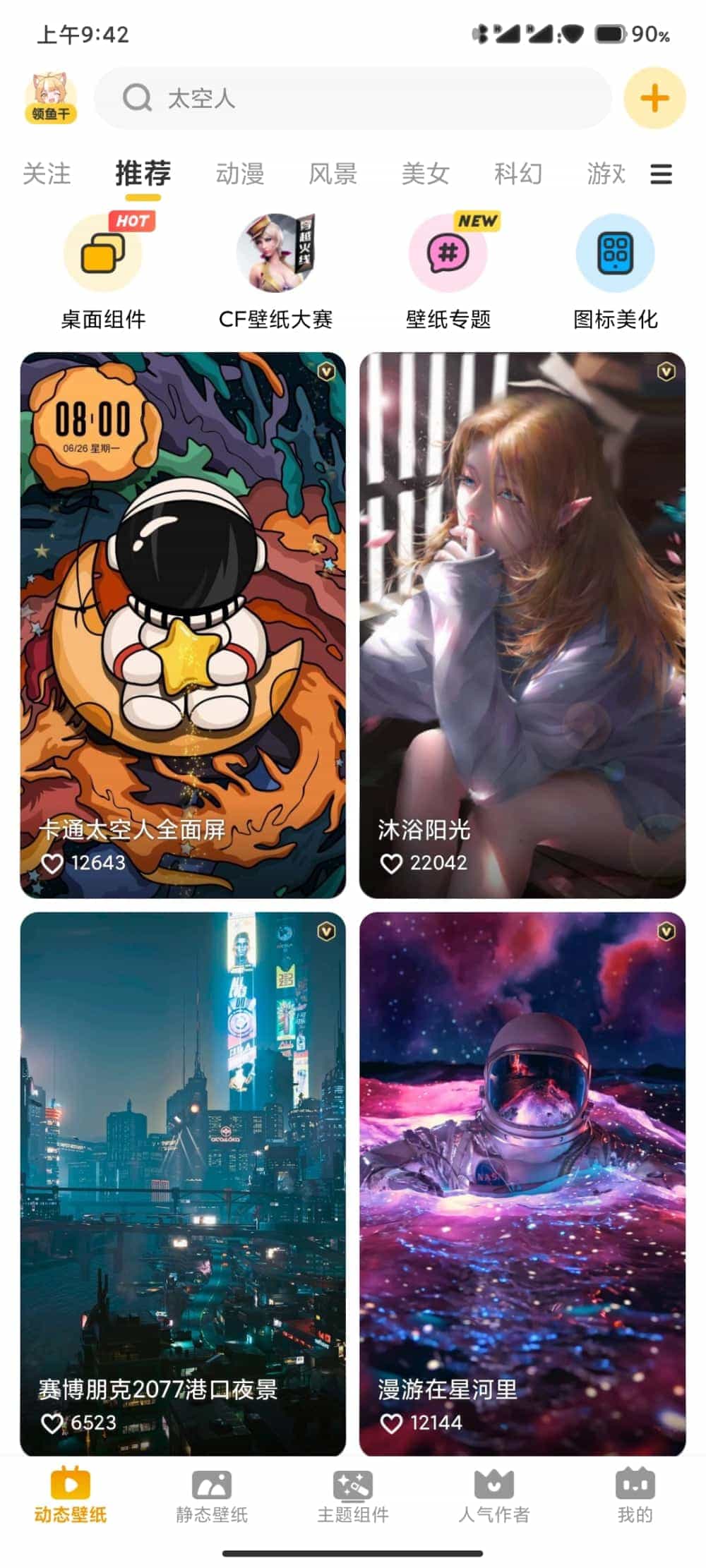The width and height of the screenshot is (706, 1568).
Task: Open the 美女 category tab
Action: 426,174
